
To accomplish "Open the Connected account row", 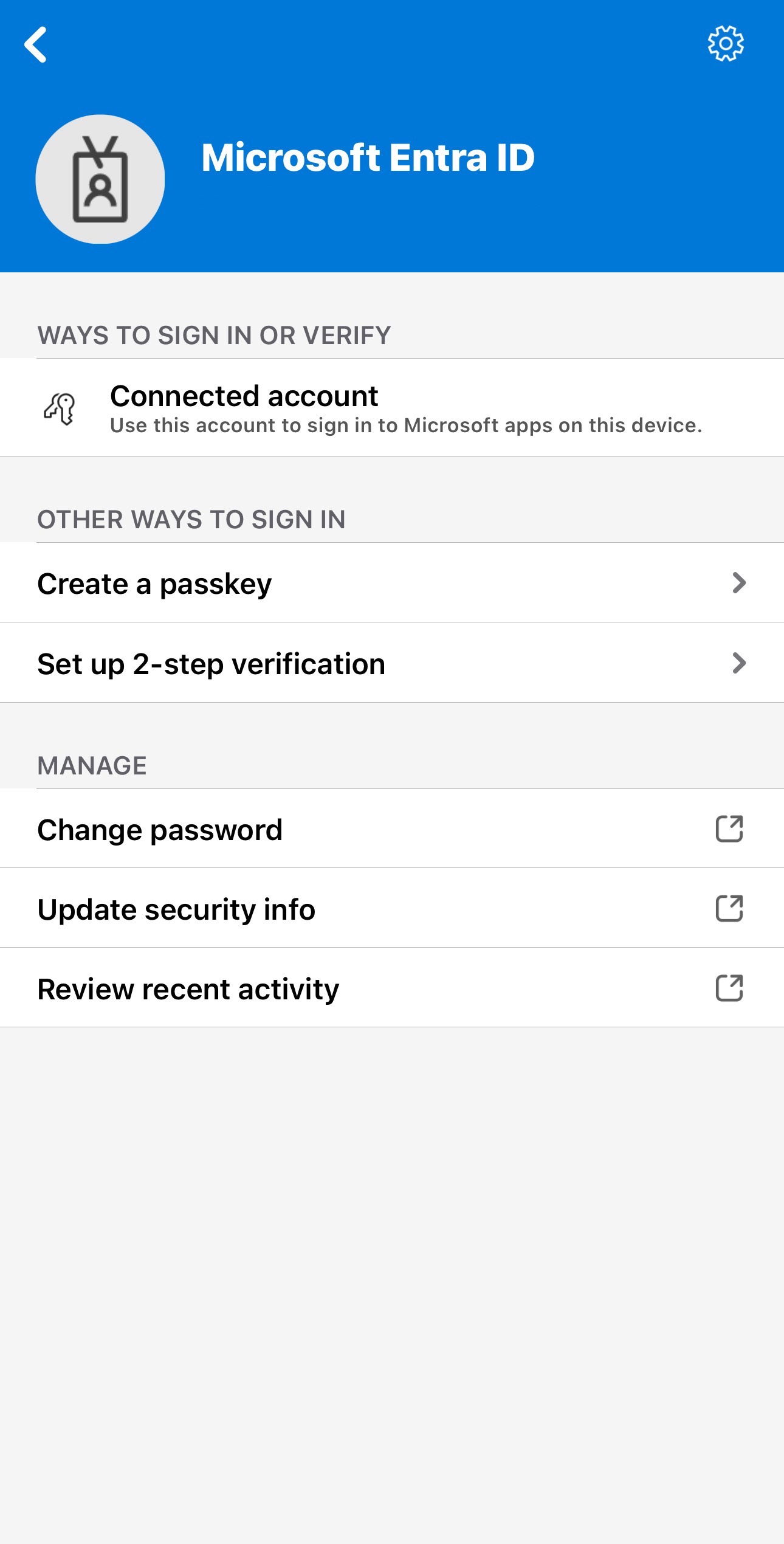I will click(x=392, y=407).
